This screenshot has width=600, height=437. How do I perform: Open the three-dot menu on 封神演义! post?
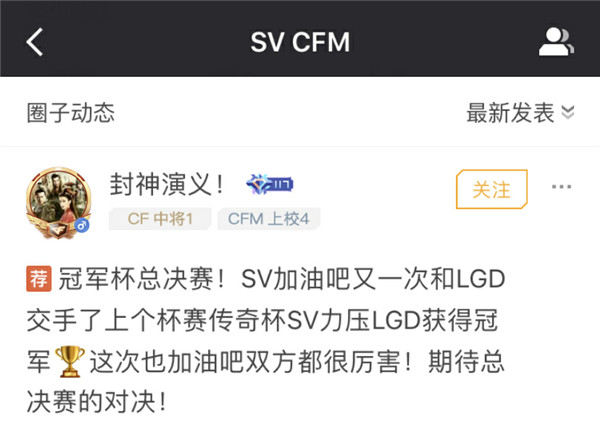tap(561, 187)
